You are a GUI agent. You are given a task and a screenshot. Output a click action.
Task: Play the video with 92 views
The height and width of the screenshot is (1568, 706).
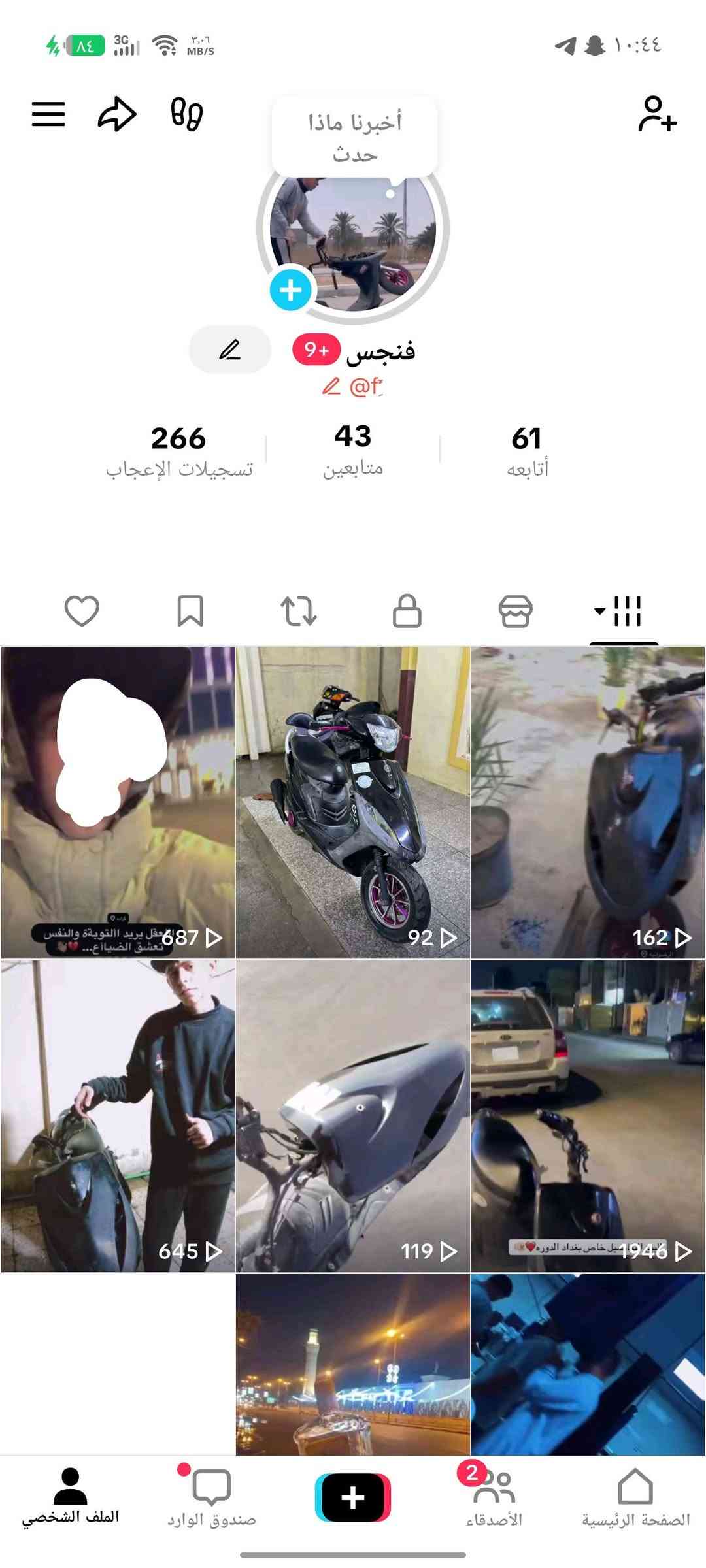point(353,802)
